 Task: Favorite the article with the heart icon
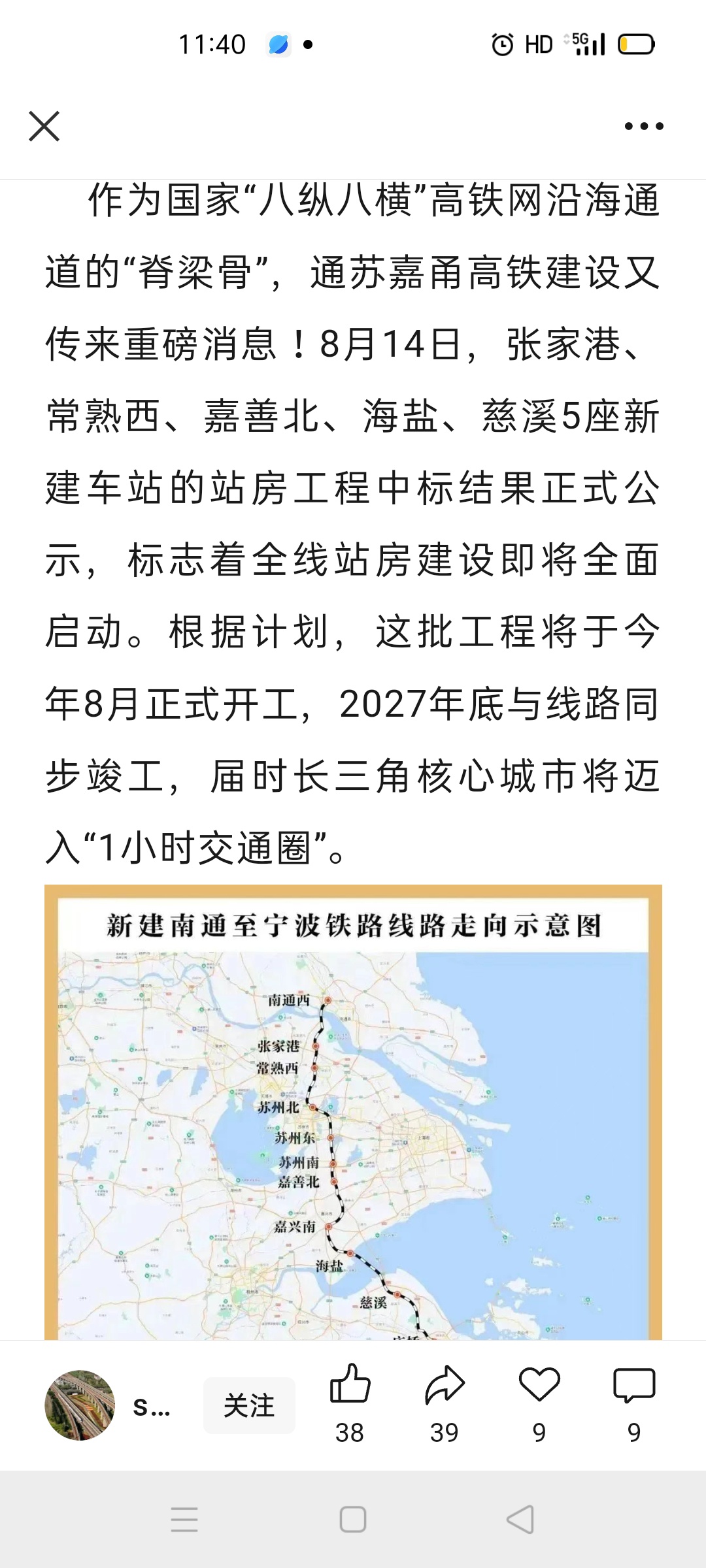pyautogui.click(x=539, y=1385)
